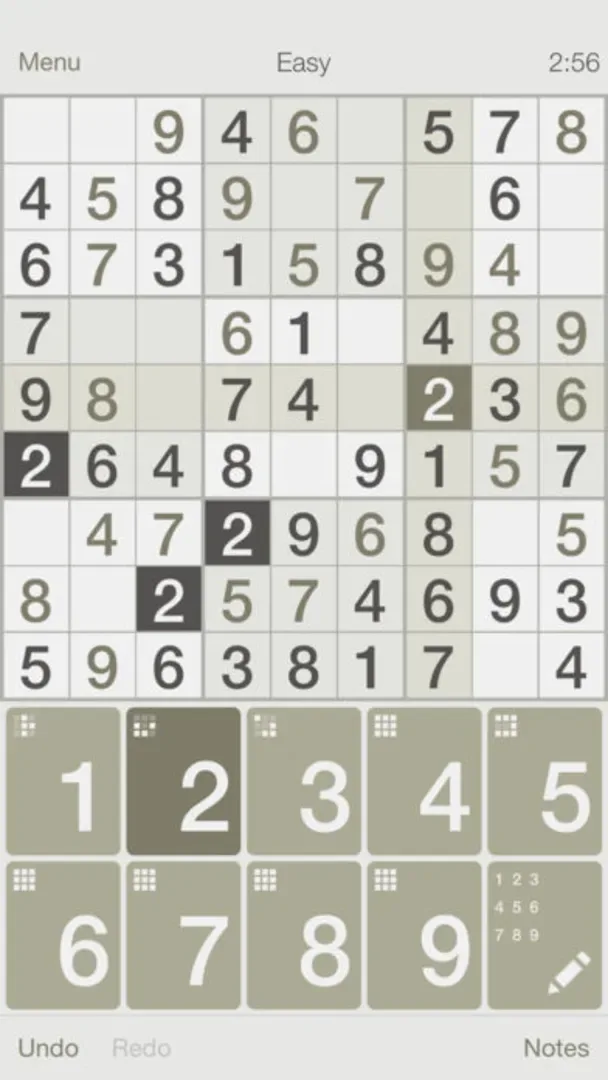Choose number 5 on the keypad

[x=545, y=782]
